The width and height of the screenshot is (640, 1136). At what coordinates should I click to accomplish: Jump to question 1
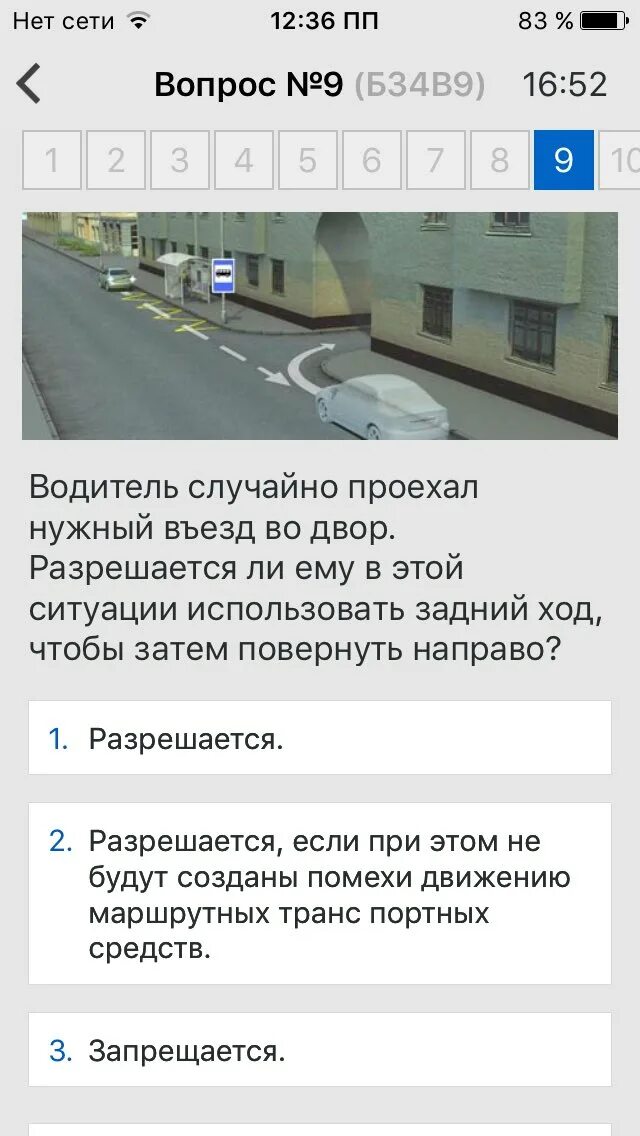click(x=52, y=160)
